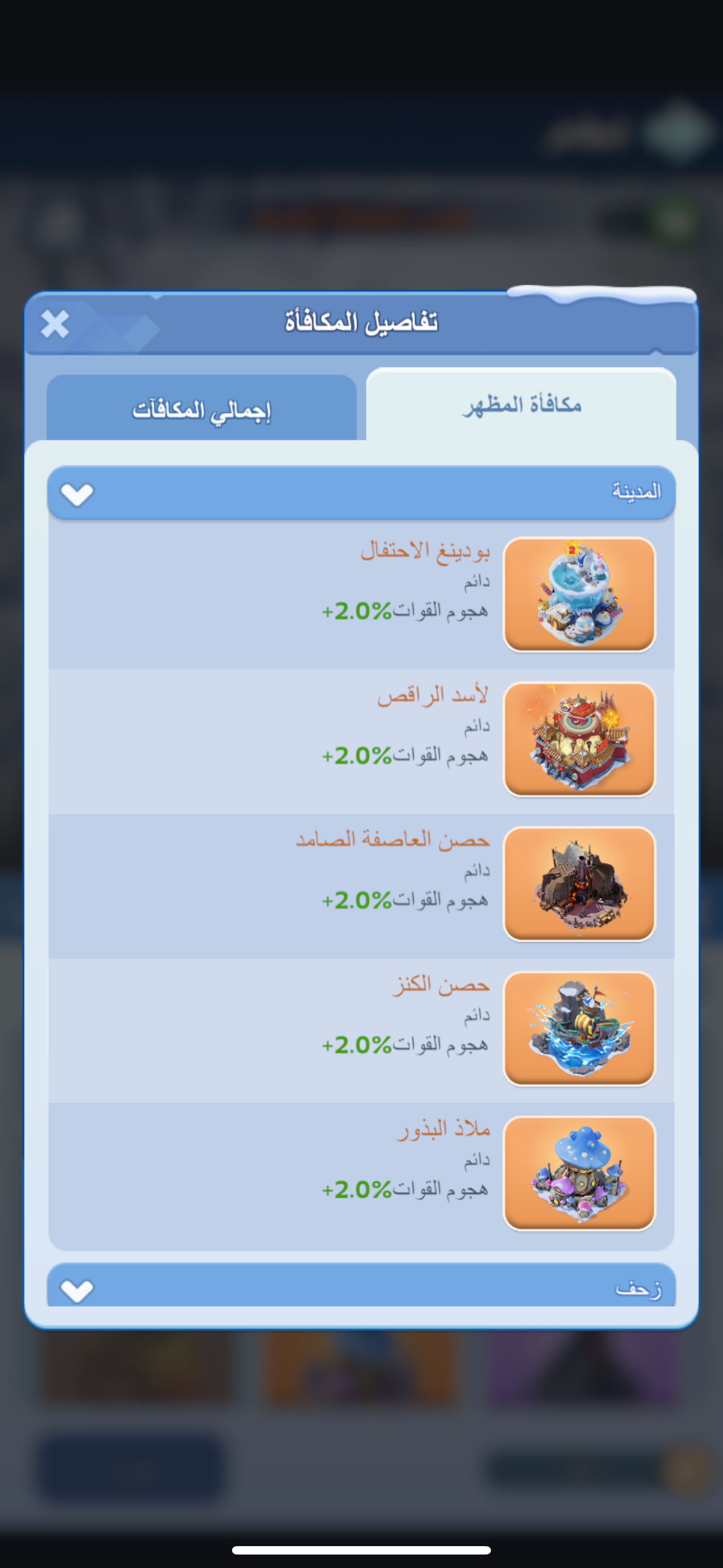Image resolution: width=723 pixels, height=1568 pixels.
Task: Open the حصن العاصفة الصامد skin tile
Action: click(x=579, y=884)
